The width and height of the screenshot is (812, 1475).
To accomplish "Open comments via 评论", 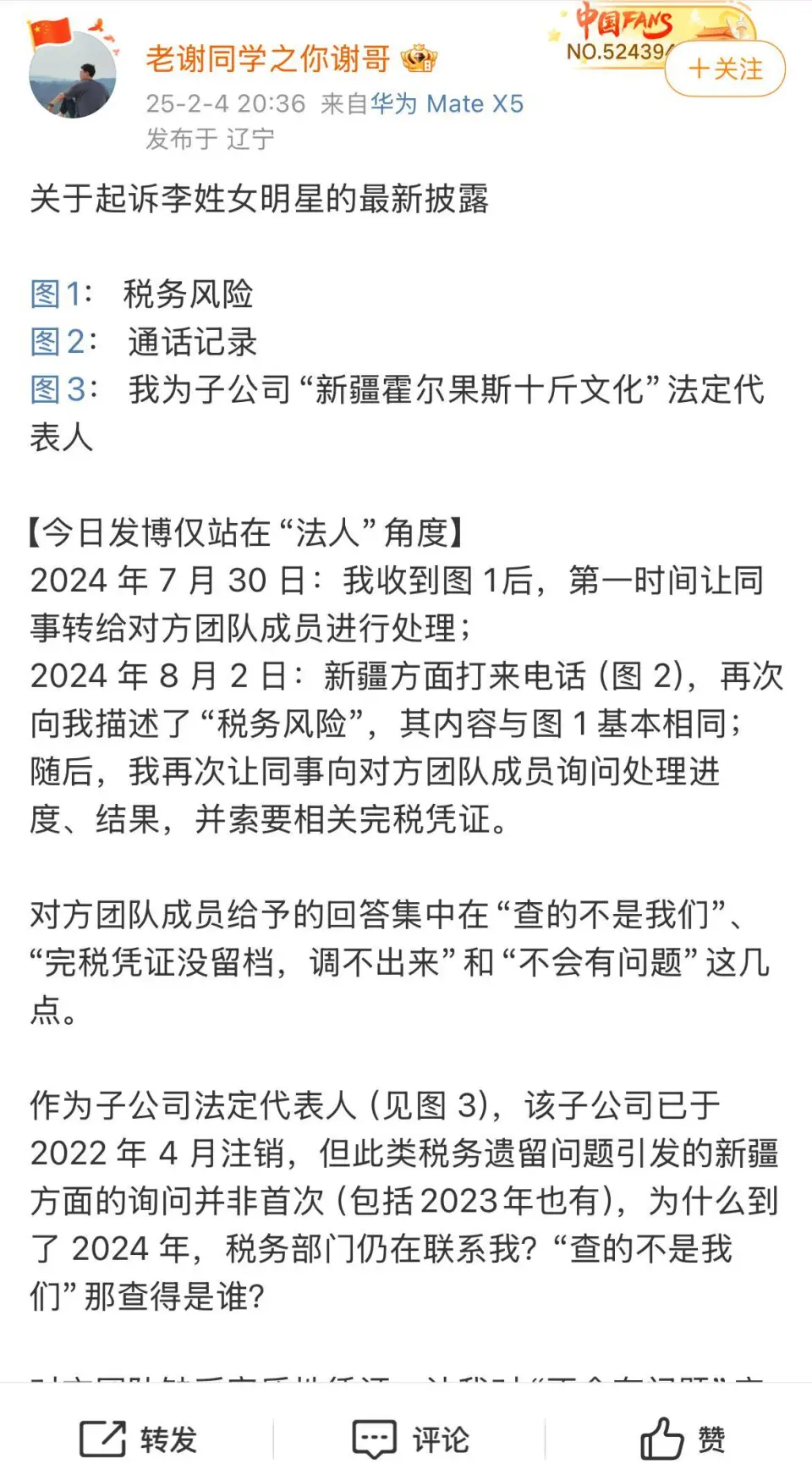I will (x=410, y=1439).
